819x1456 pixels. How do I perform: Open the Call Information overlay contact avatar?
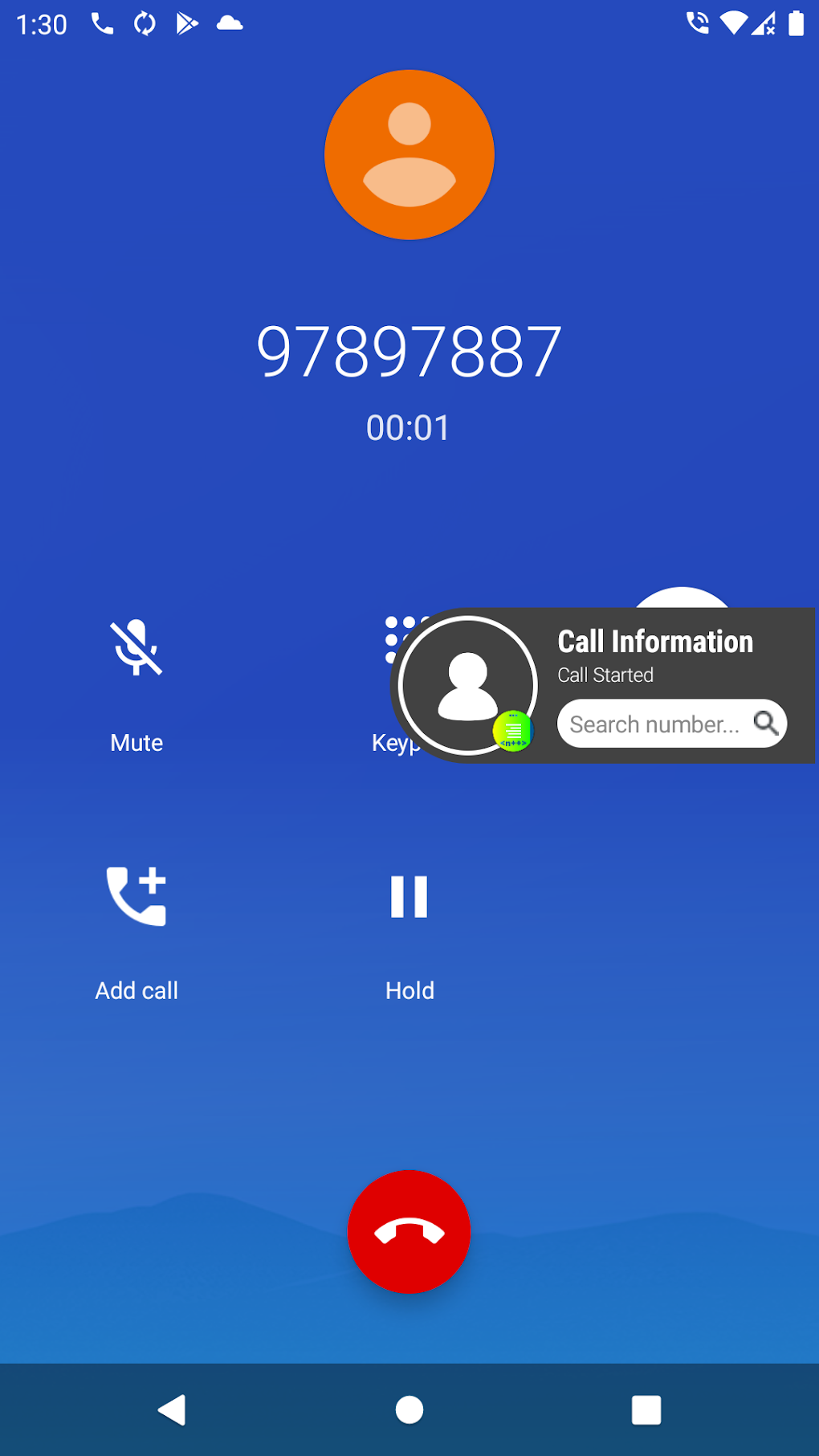point(468,685)
